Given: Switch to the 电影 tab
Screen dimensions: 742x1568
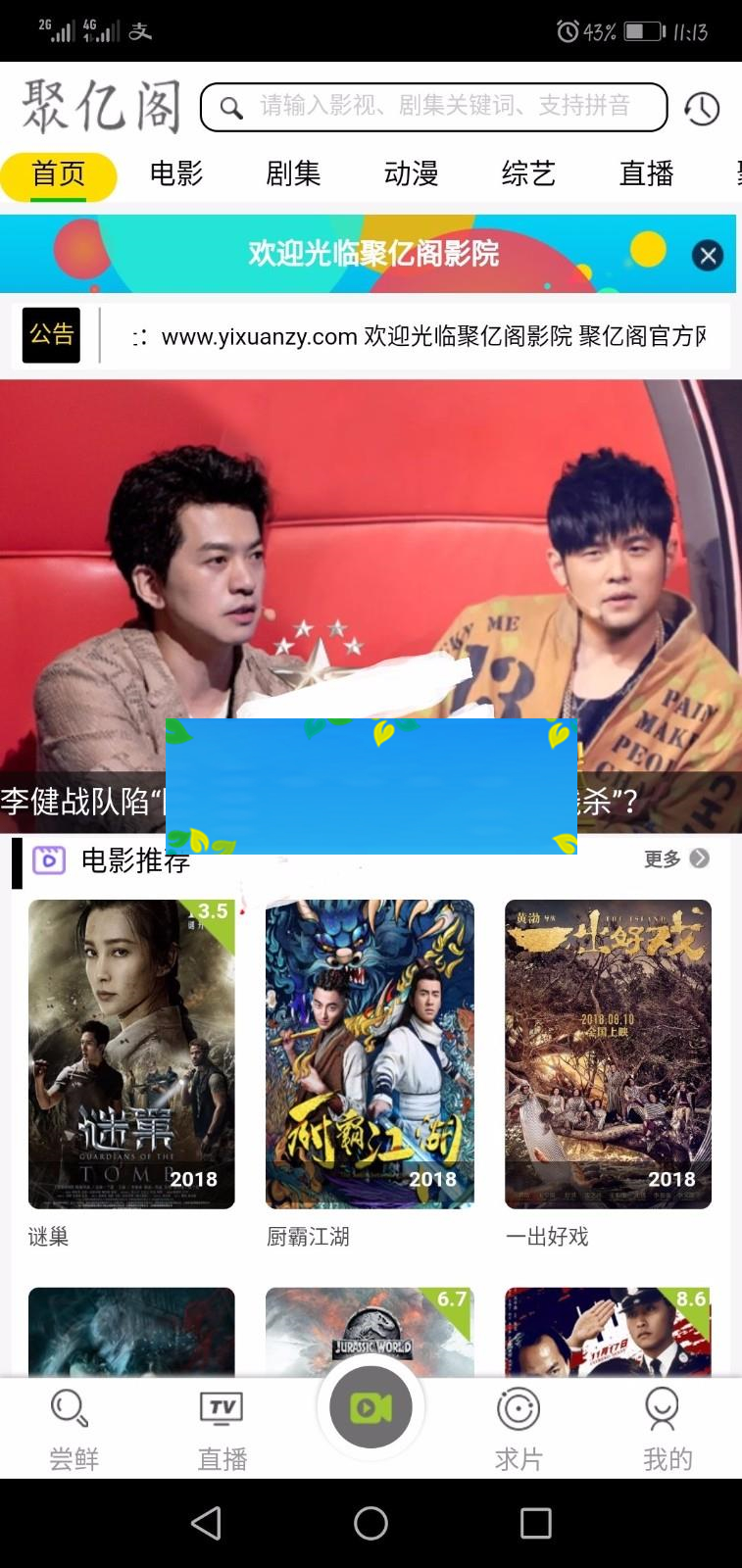Looking at the screenshot, I should 176,173.
